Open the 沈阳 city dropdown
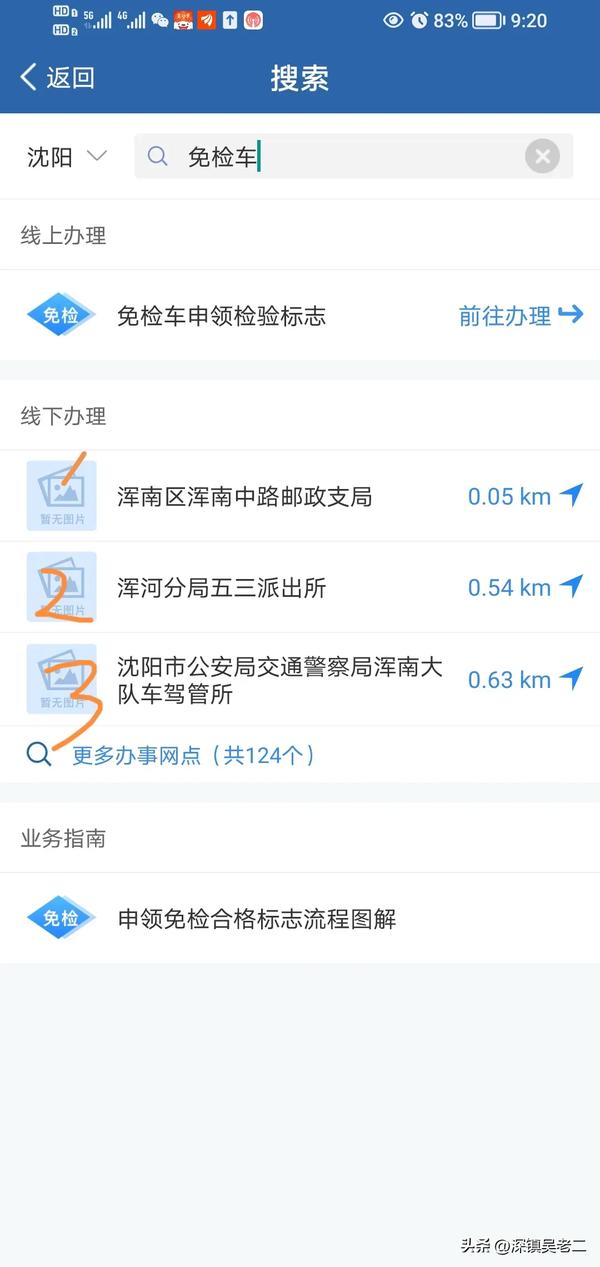This screenshot has width=600, height=1267. point(66,157)
